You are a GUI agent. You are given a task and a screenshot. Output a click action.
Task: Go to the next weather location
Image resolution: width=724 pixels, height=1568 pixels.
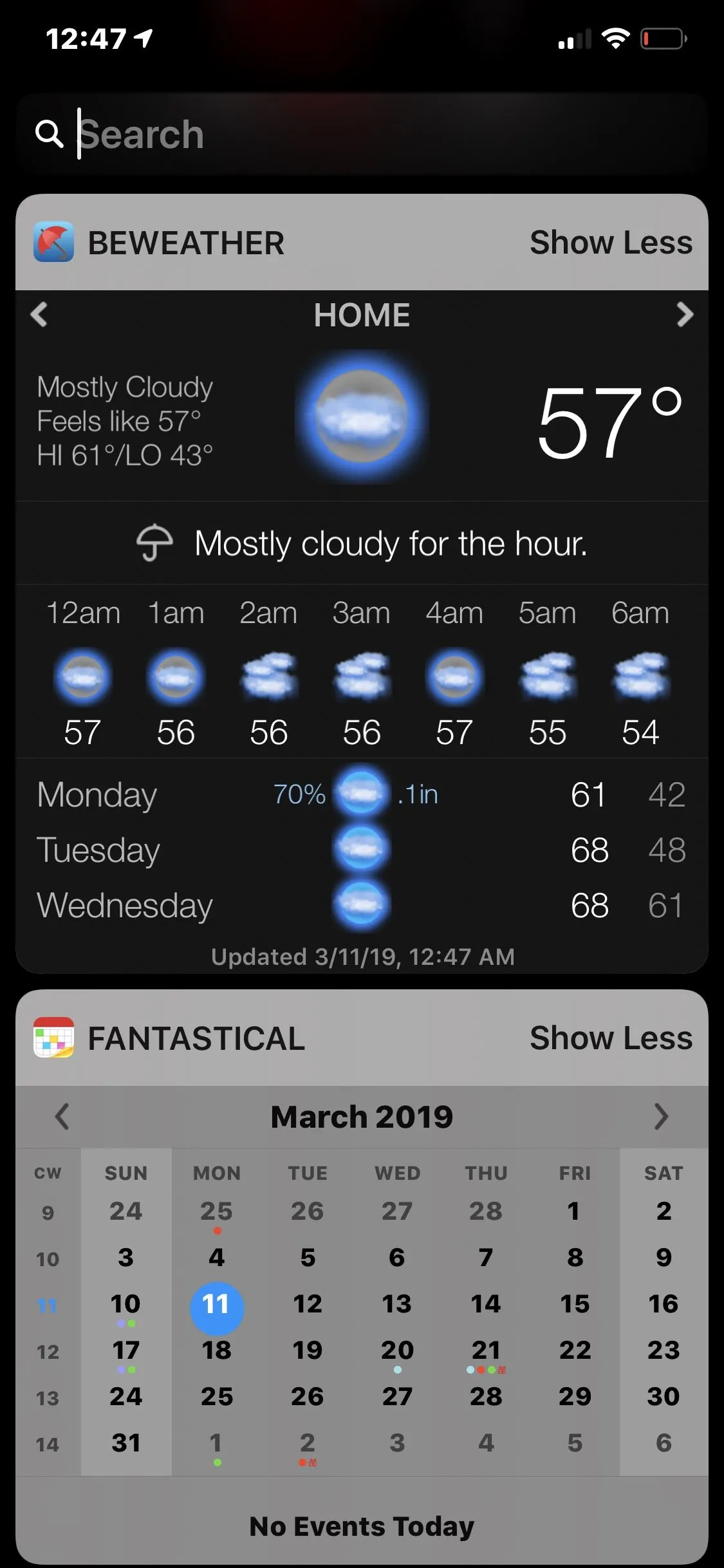coord(685,315)
